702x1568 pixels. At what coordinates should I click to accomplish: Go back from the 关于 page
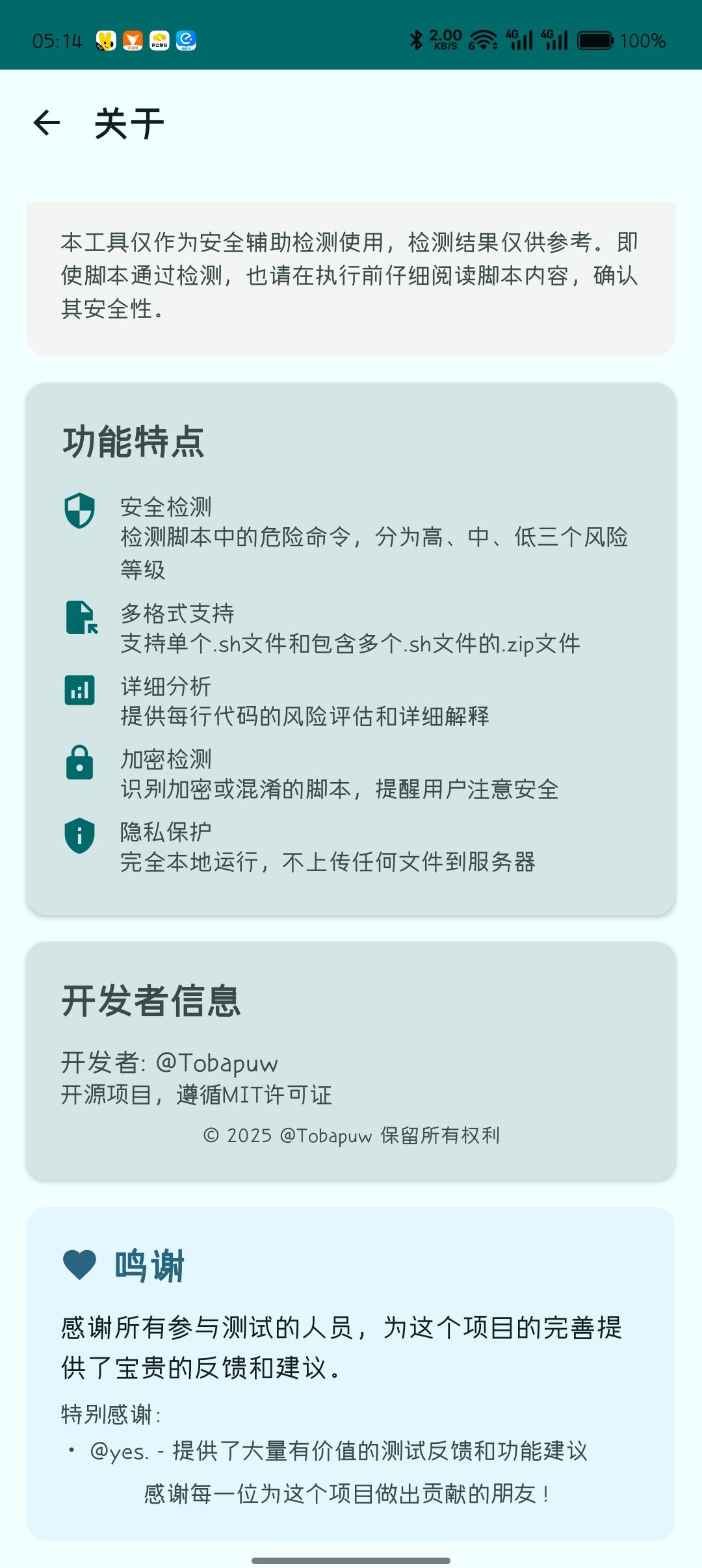point(47,123)
